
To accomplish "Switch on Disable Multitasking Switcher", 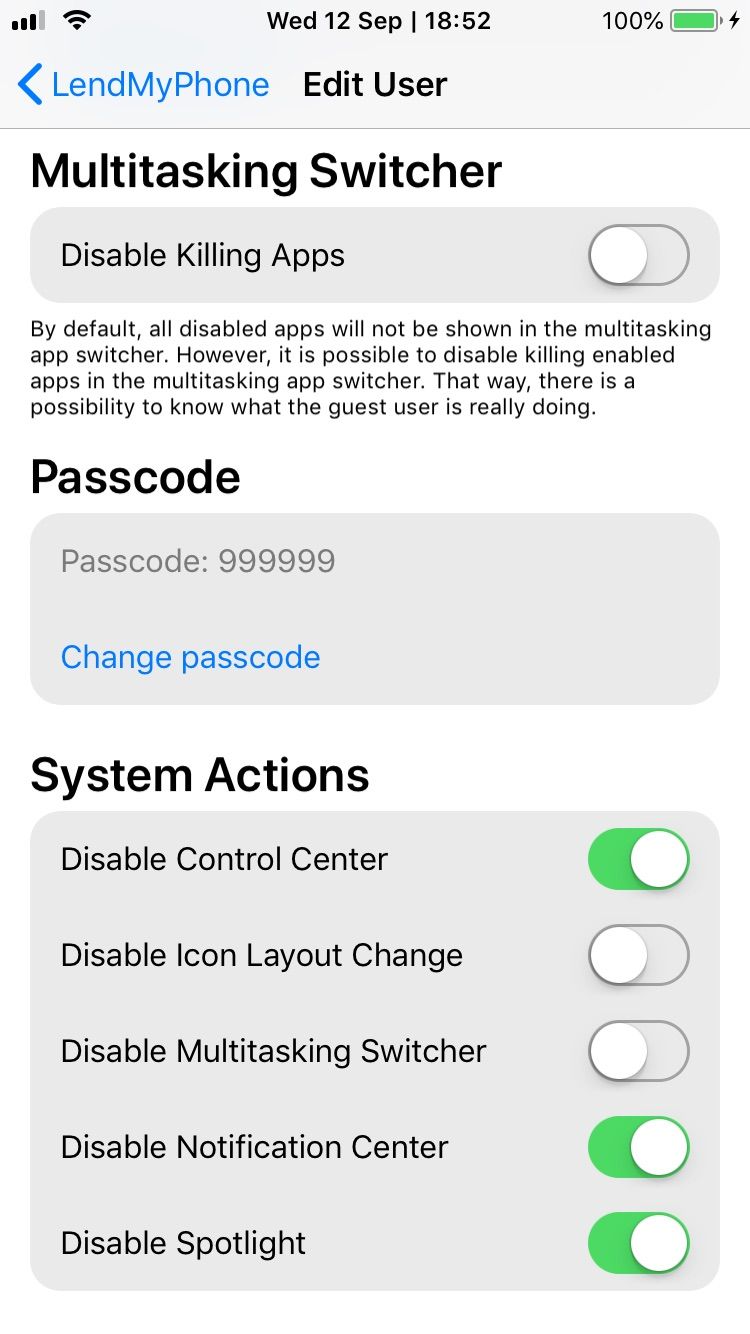I will click(x=639, y=1051).
